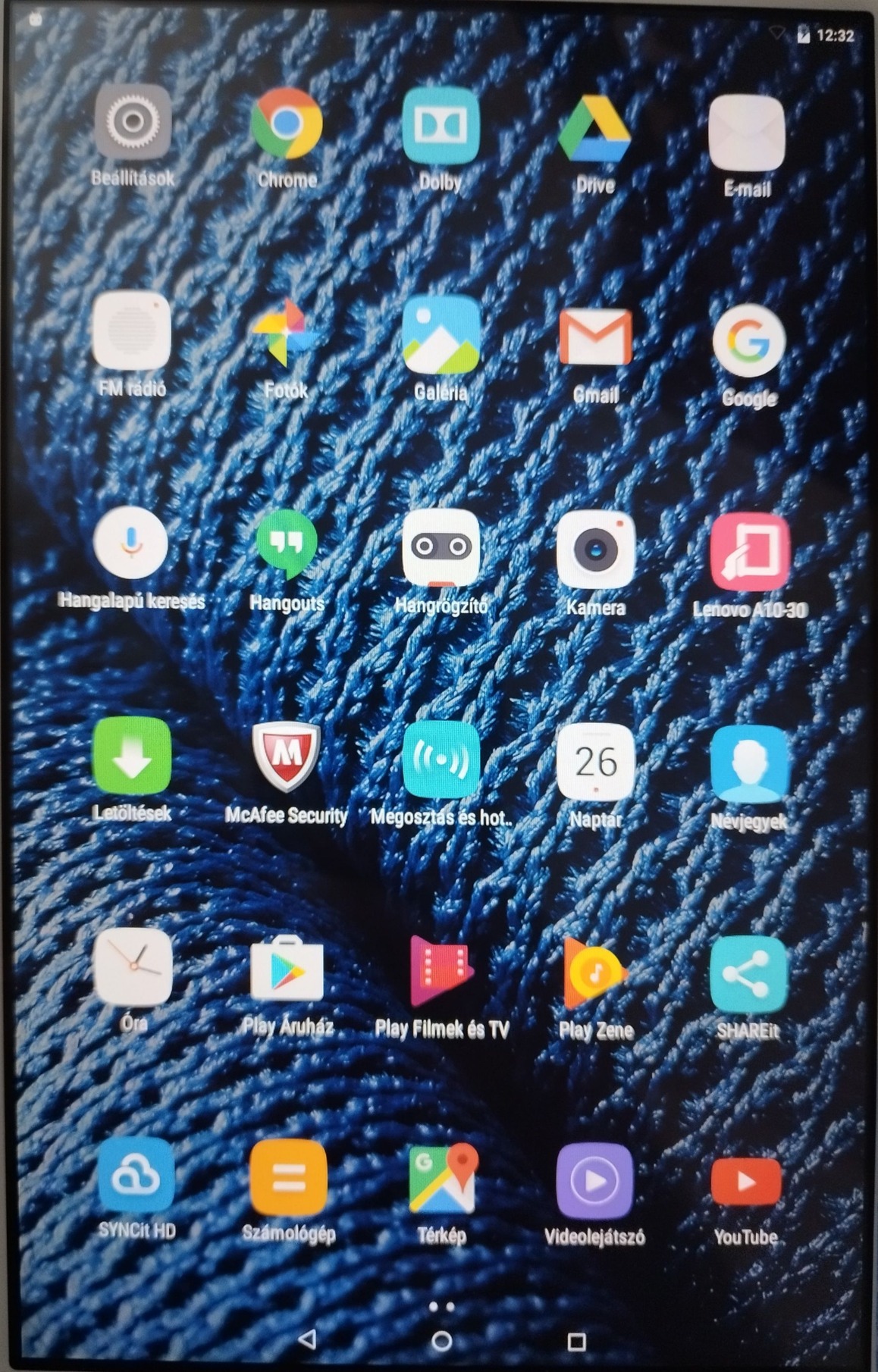Open Gmail
Screen dimensions: 878x1372
[595, 338]
